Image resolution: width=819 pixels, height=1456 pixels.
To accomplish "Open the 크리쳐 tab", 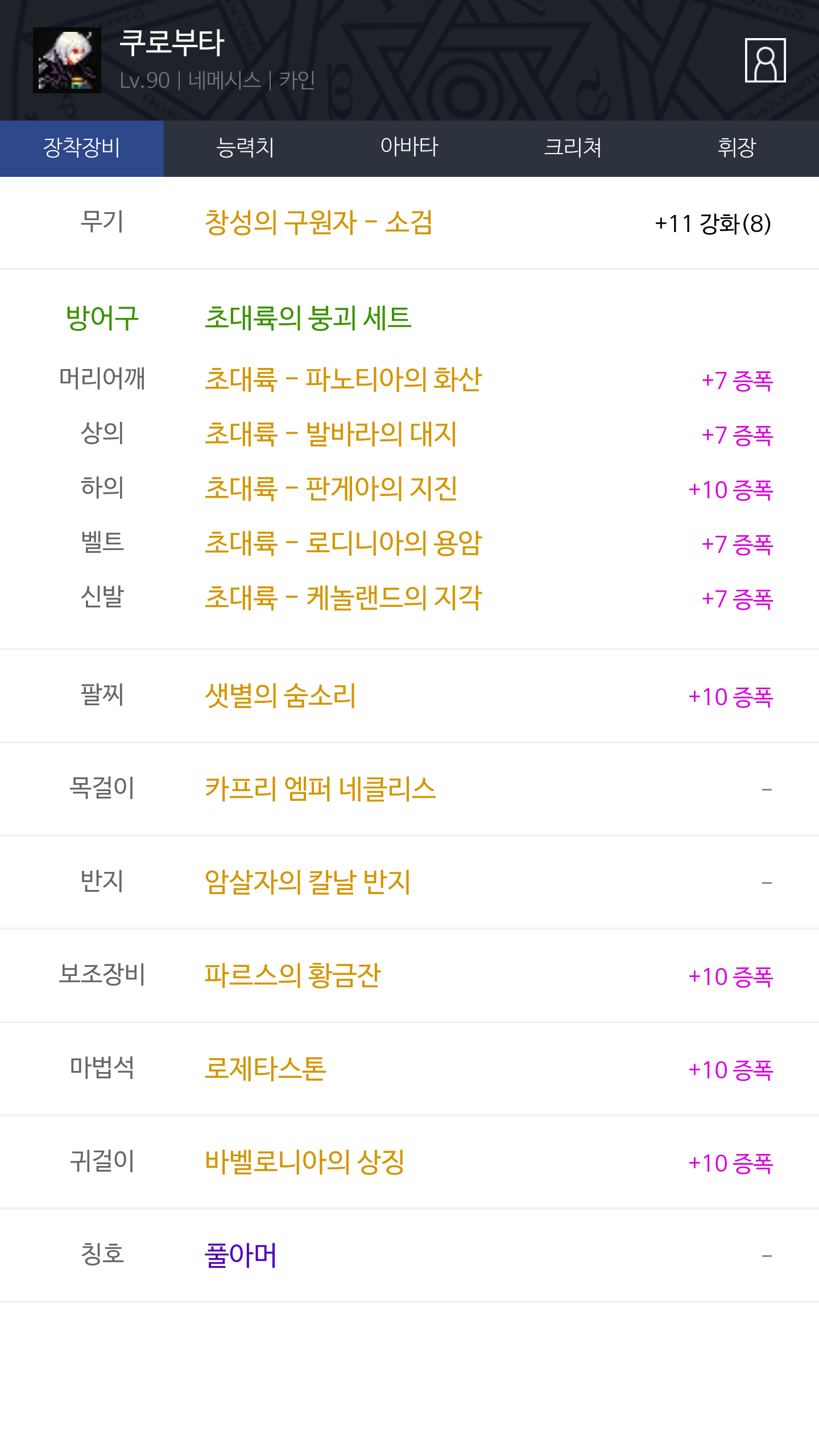I will click(x=573, y=148).
